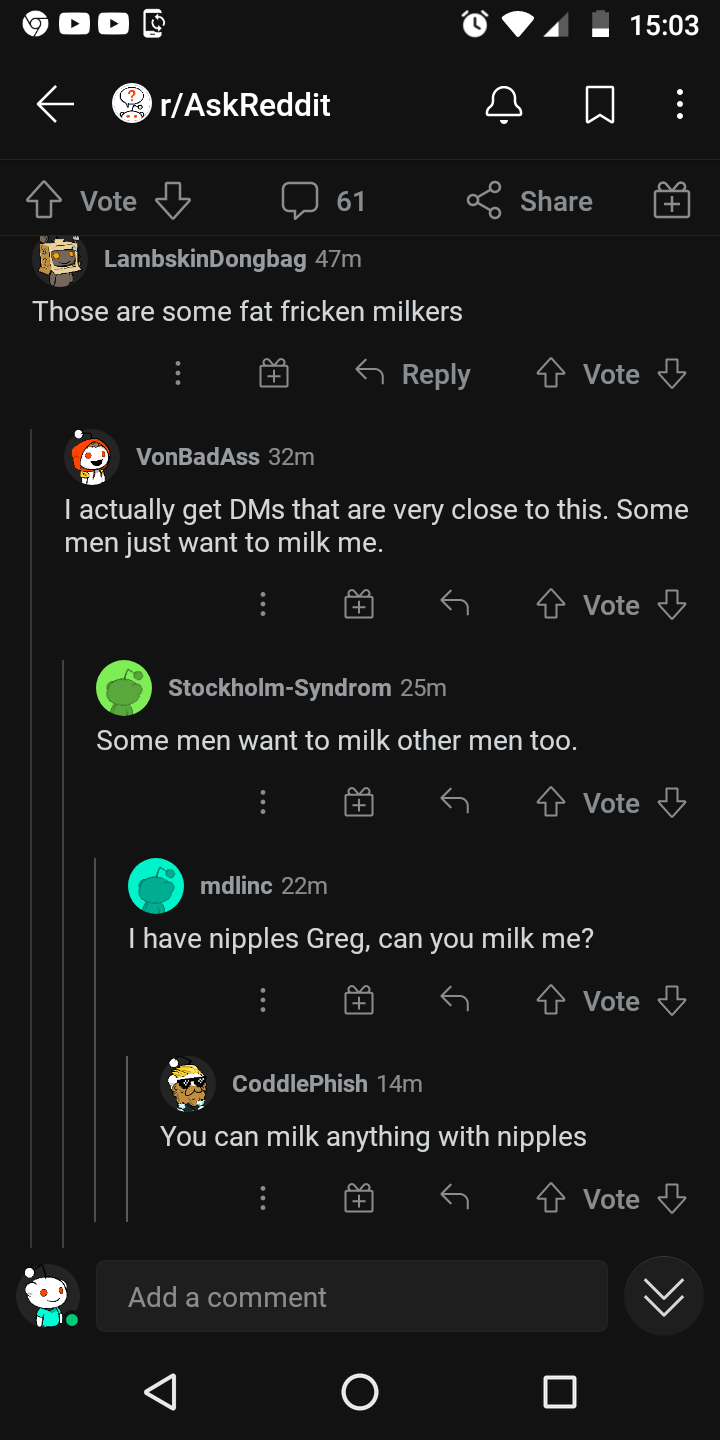Upvote the post at the top
The width and height of the screenshot is (720, 1440).
pyautogui.click(x=43, y=200)
